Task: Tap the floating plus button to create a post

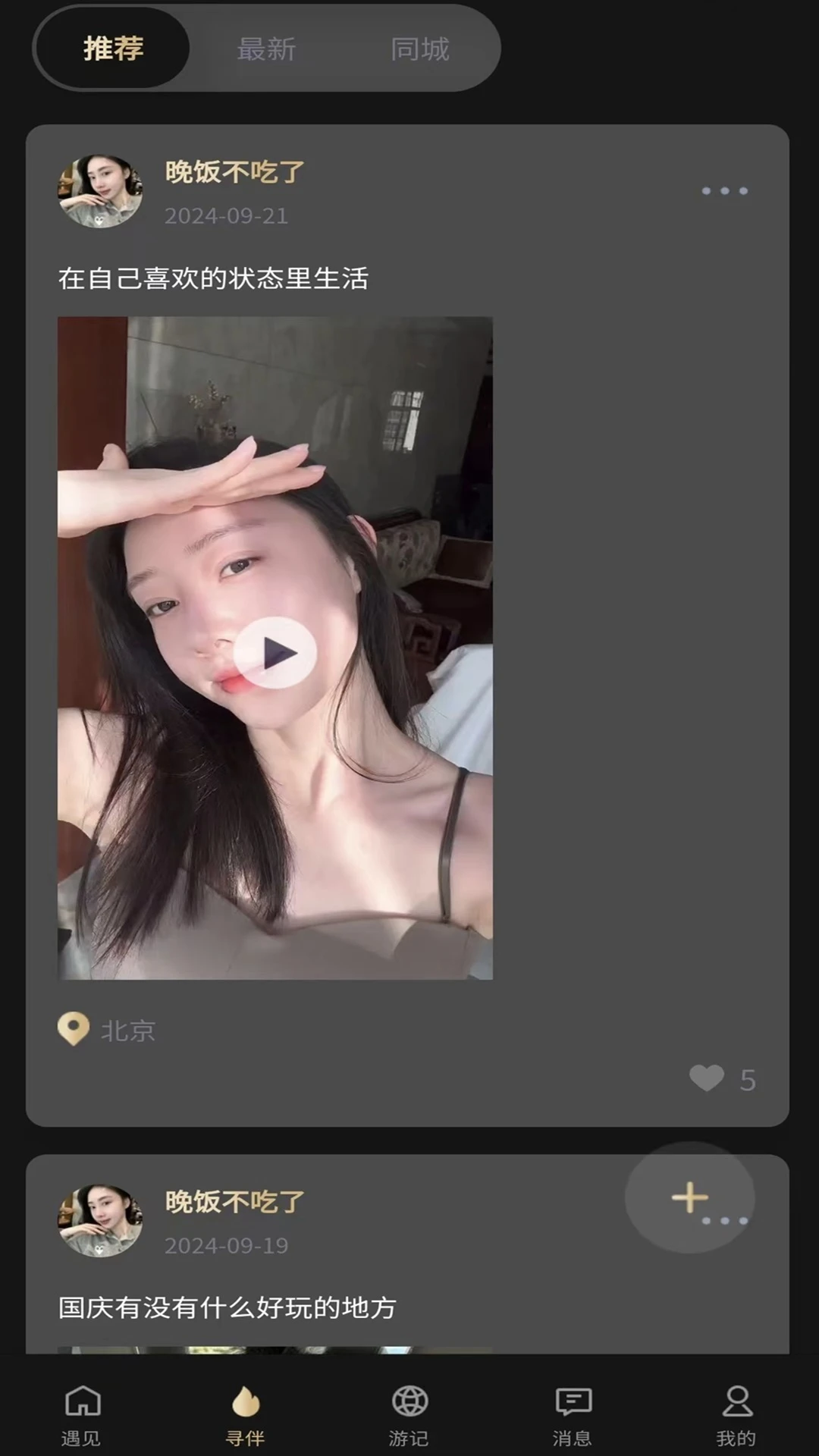Action: [x=689, y=1196]
